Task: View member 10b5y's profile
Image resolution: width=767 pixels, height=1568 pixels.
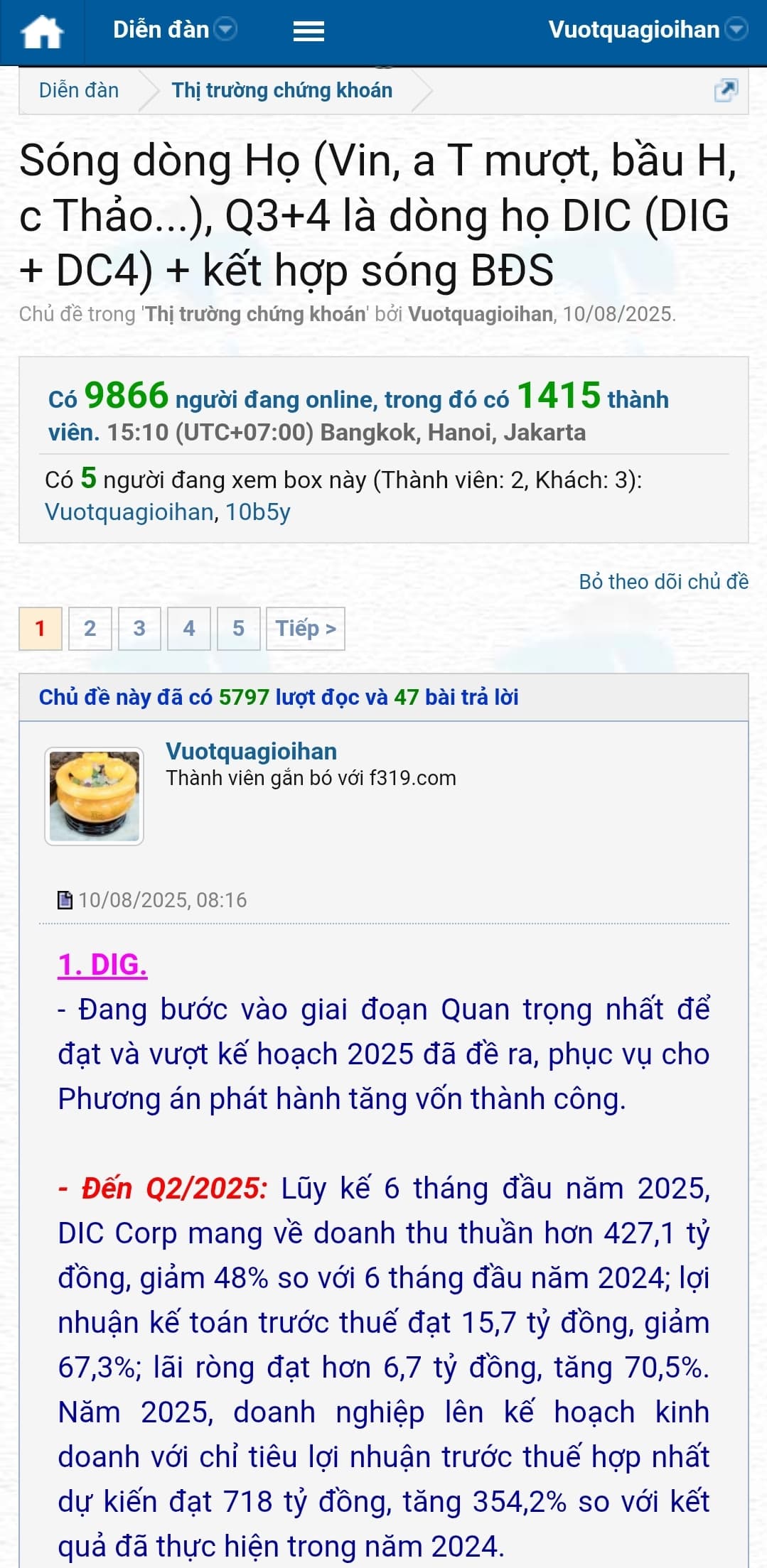Action: pos(257,512)
